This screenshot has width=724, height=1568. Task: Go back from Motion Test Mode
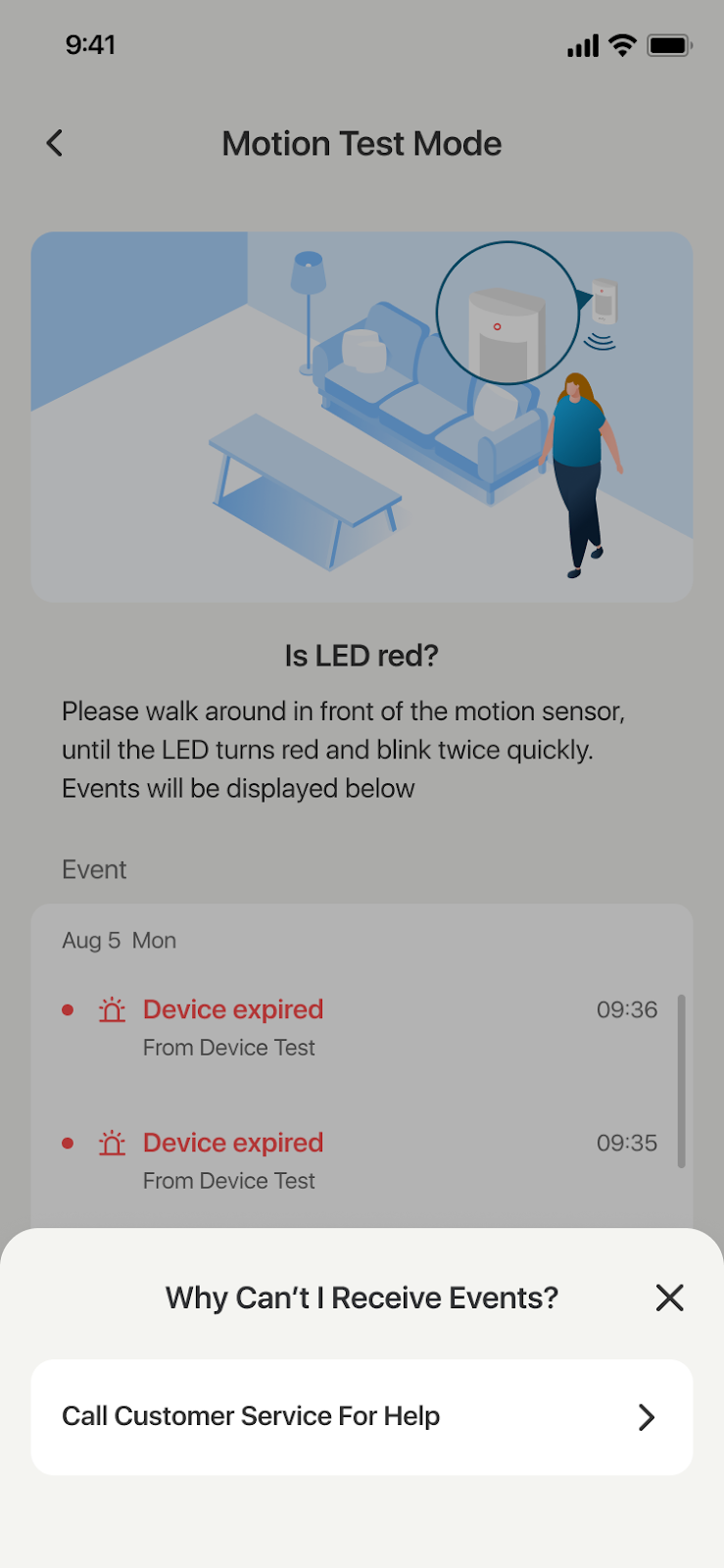[55, 143]
